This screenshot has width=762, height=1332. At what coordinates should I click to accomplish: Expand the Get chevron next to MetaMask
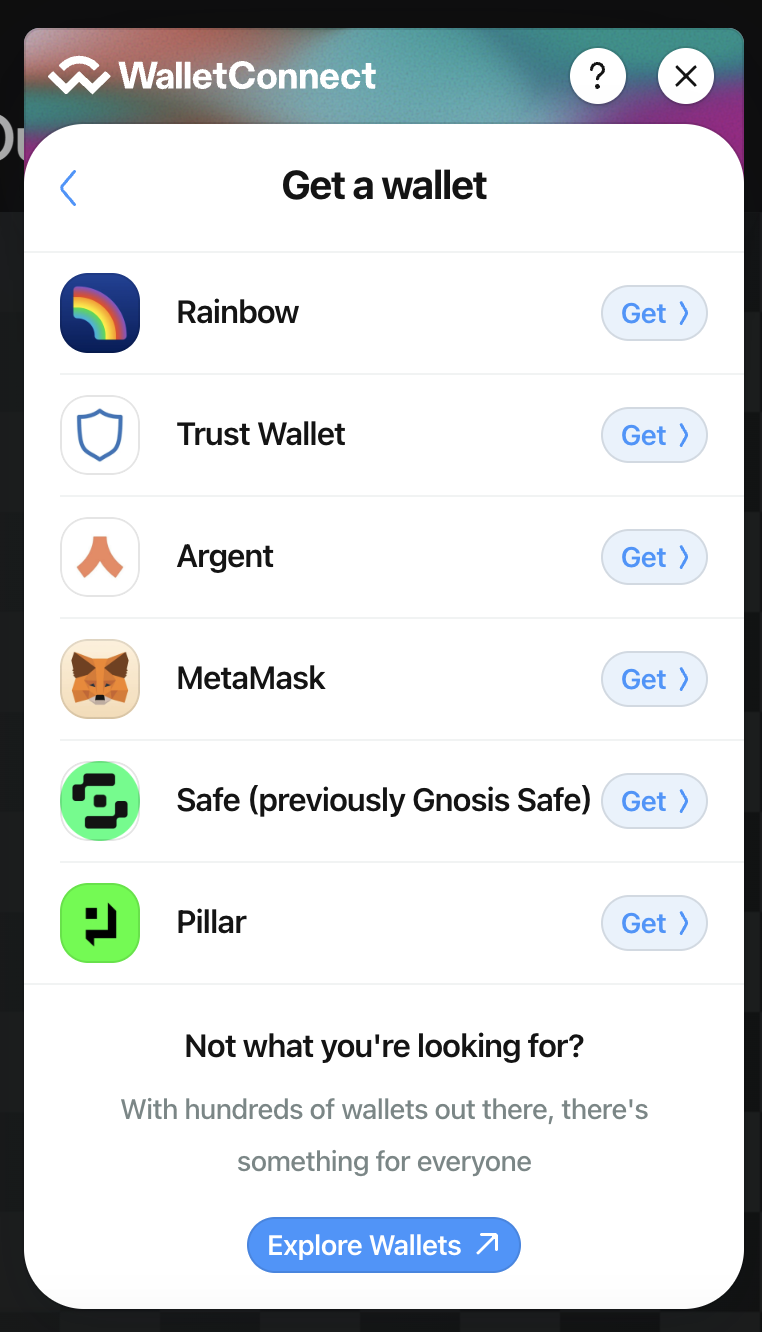point(682,679)
